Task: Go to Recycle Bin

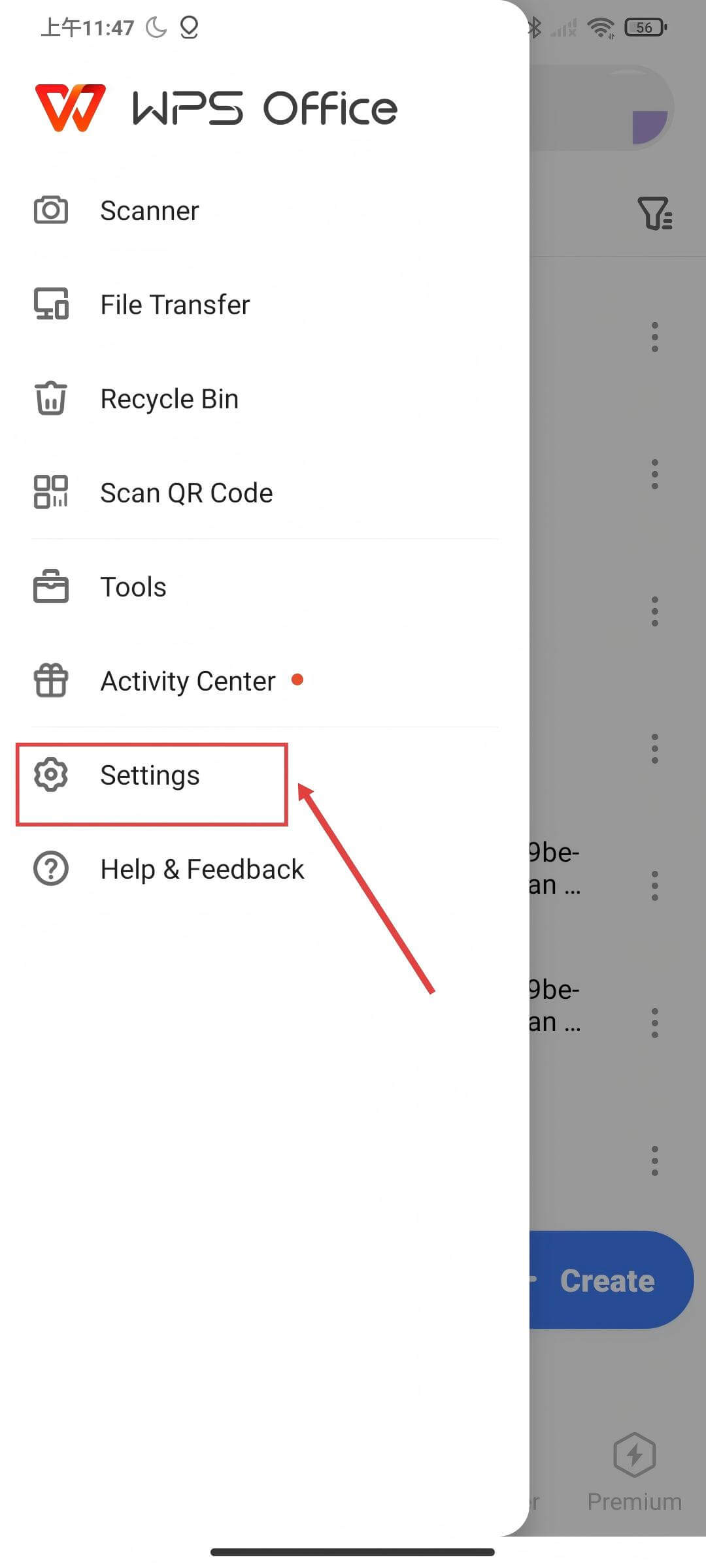Action: pyautogui.click(x=169, y=399)
